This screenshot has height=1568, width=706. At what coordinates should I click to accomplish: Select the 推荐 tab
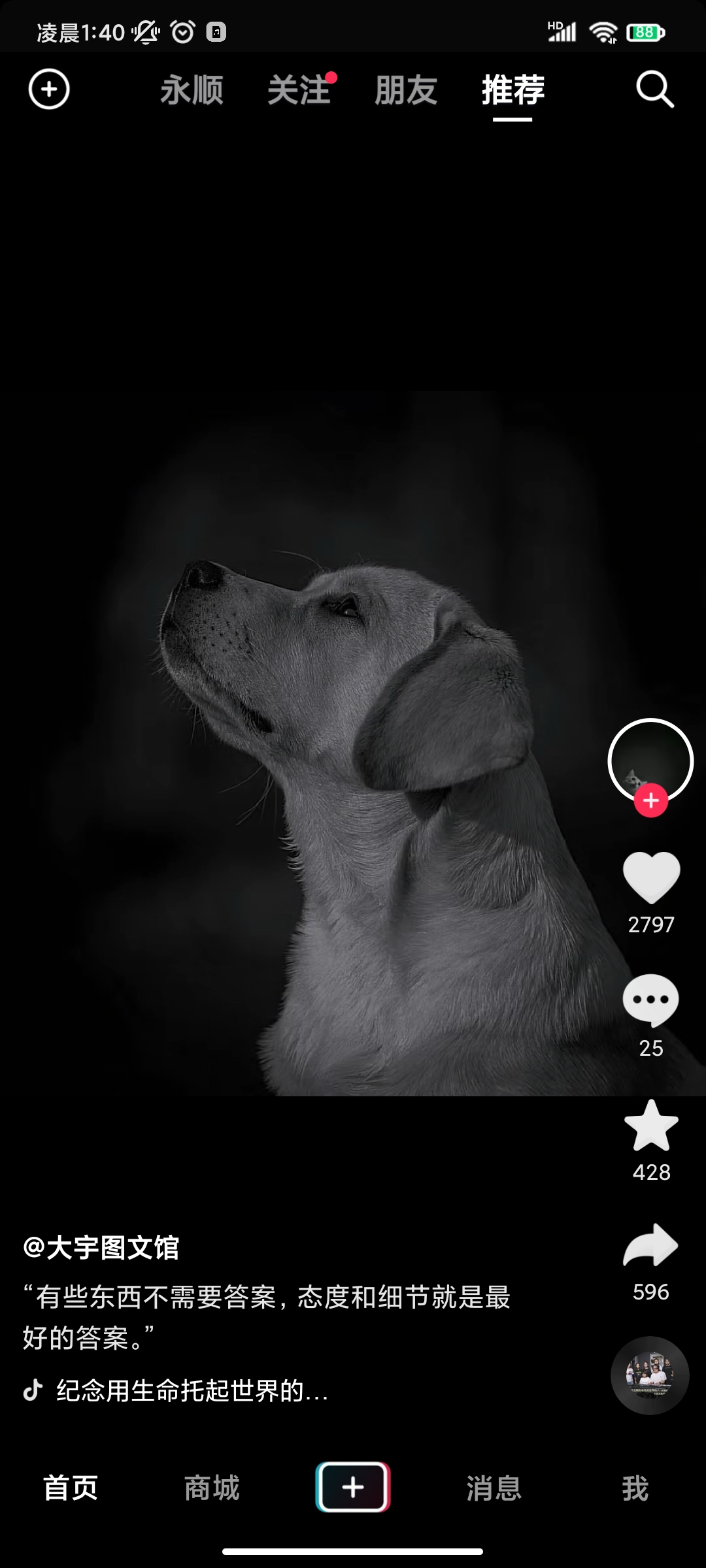pyautogui.click(x=513, y=90)
